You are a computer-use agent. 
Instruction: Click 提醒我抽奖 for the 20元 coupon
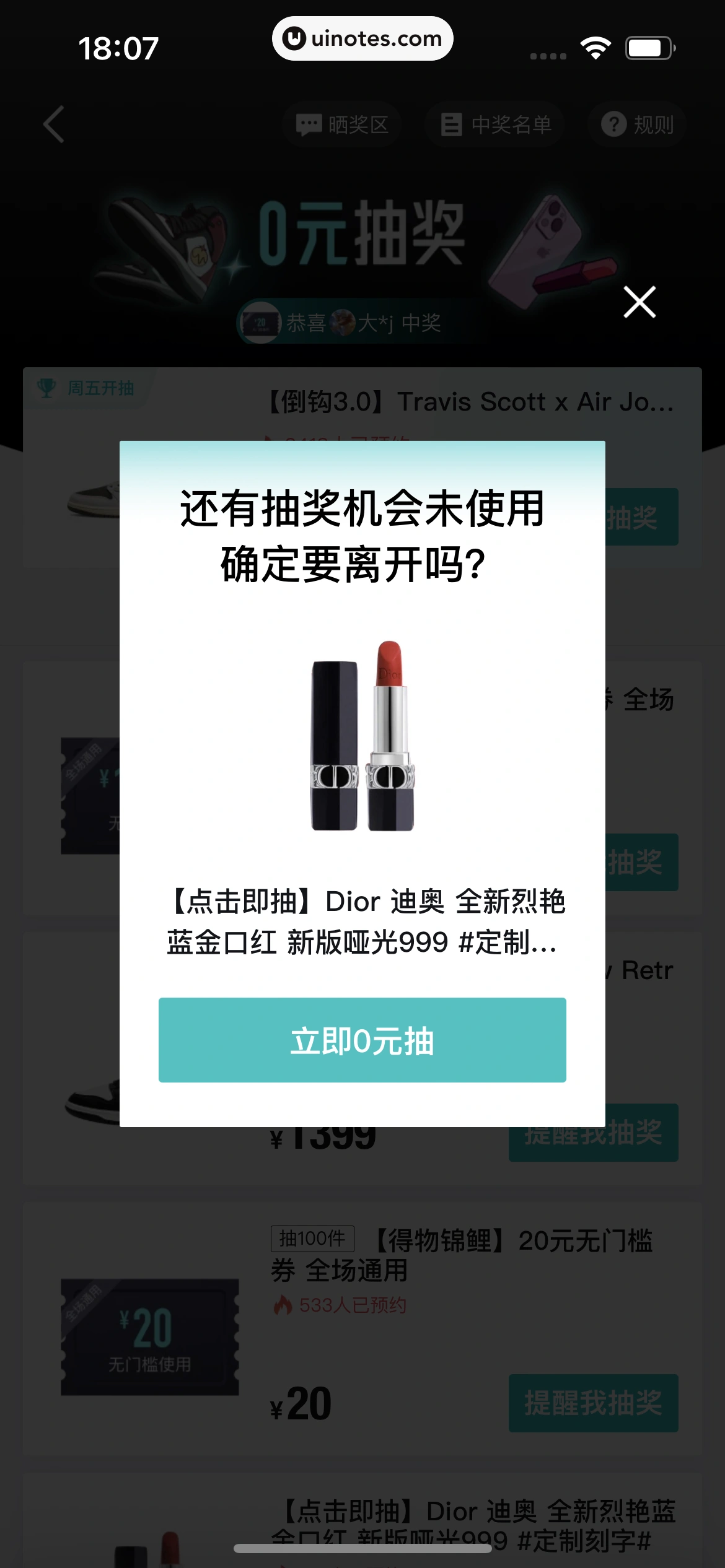[x=592, y=1403]
